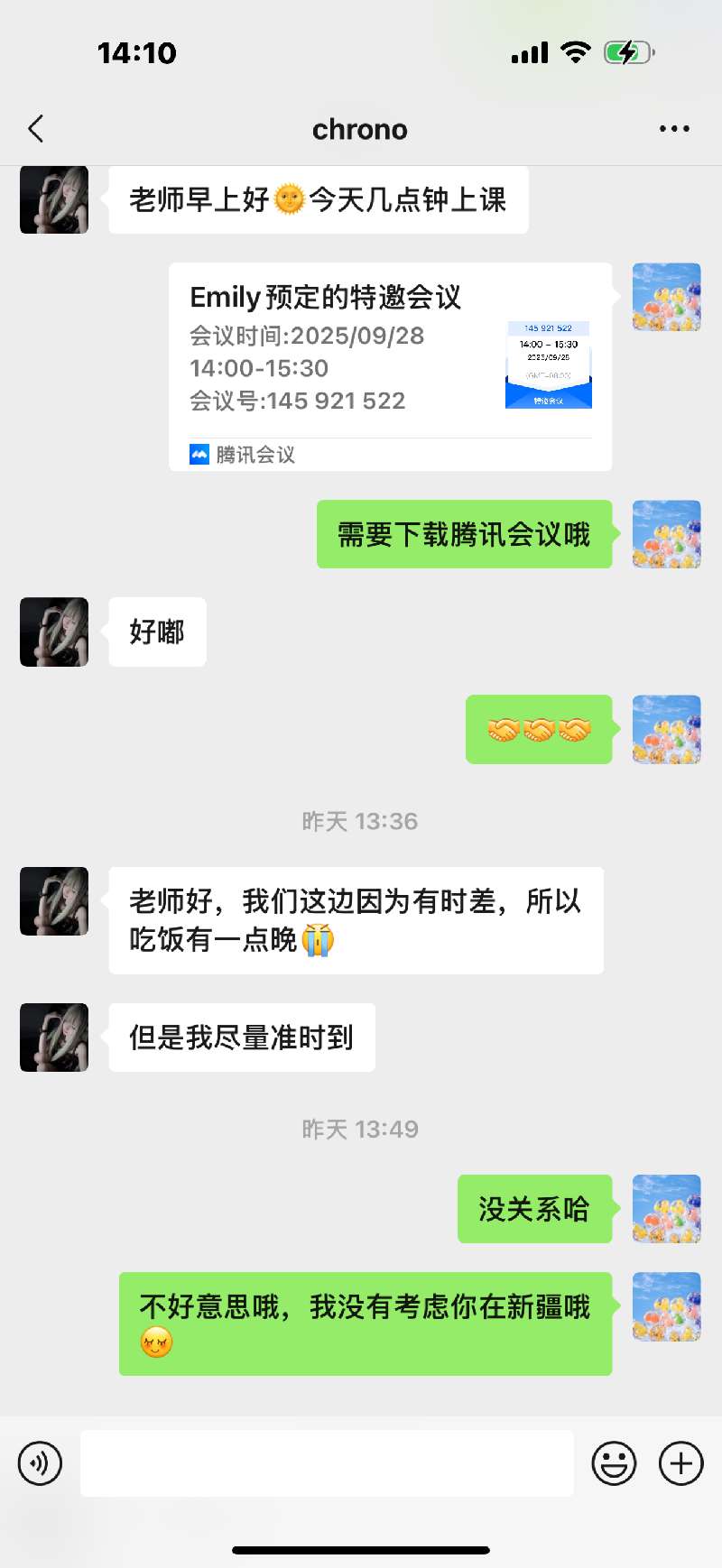Open own avatar beside 没关系哈 message
Viewport: 722px width, 1568px height.
click(667, 1209)
